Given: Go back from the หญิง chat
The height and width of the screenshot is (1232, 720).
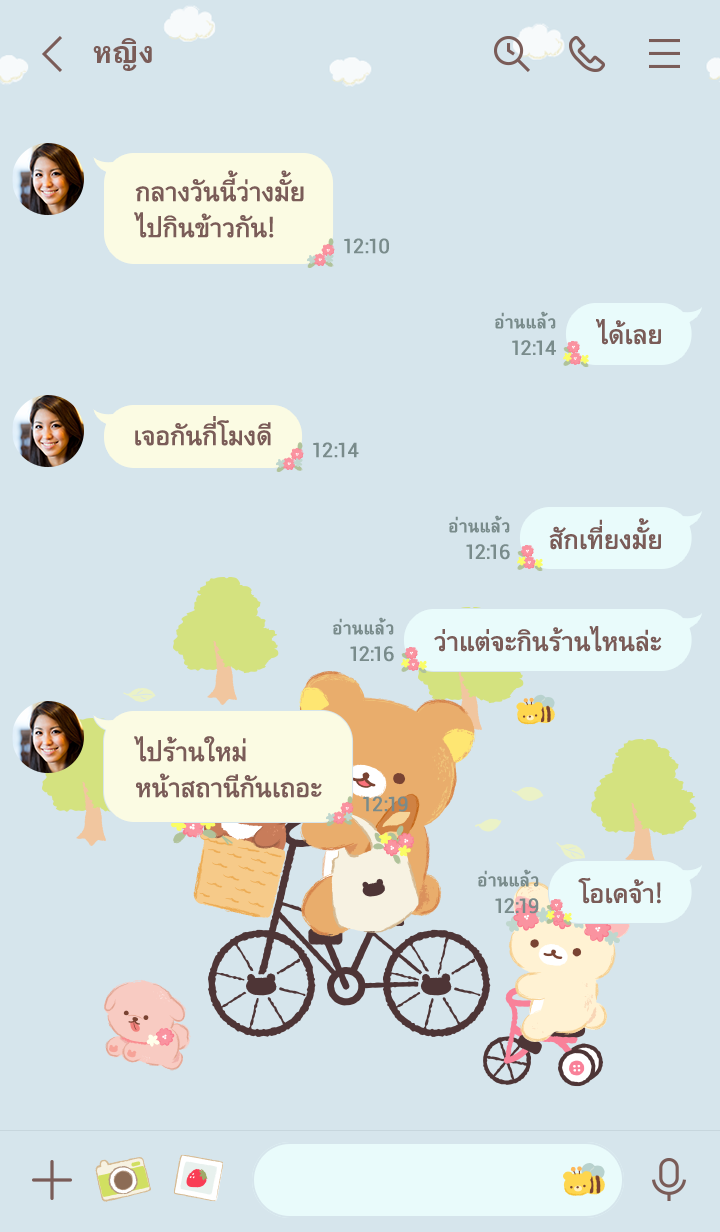Looking at the screenshot, I should 52,54.
